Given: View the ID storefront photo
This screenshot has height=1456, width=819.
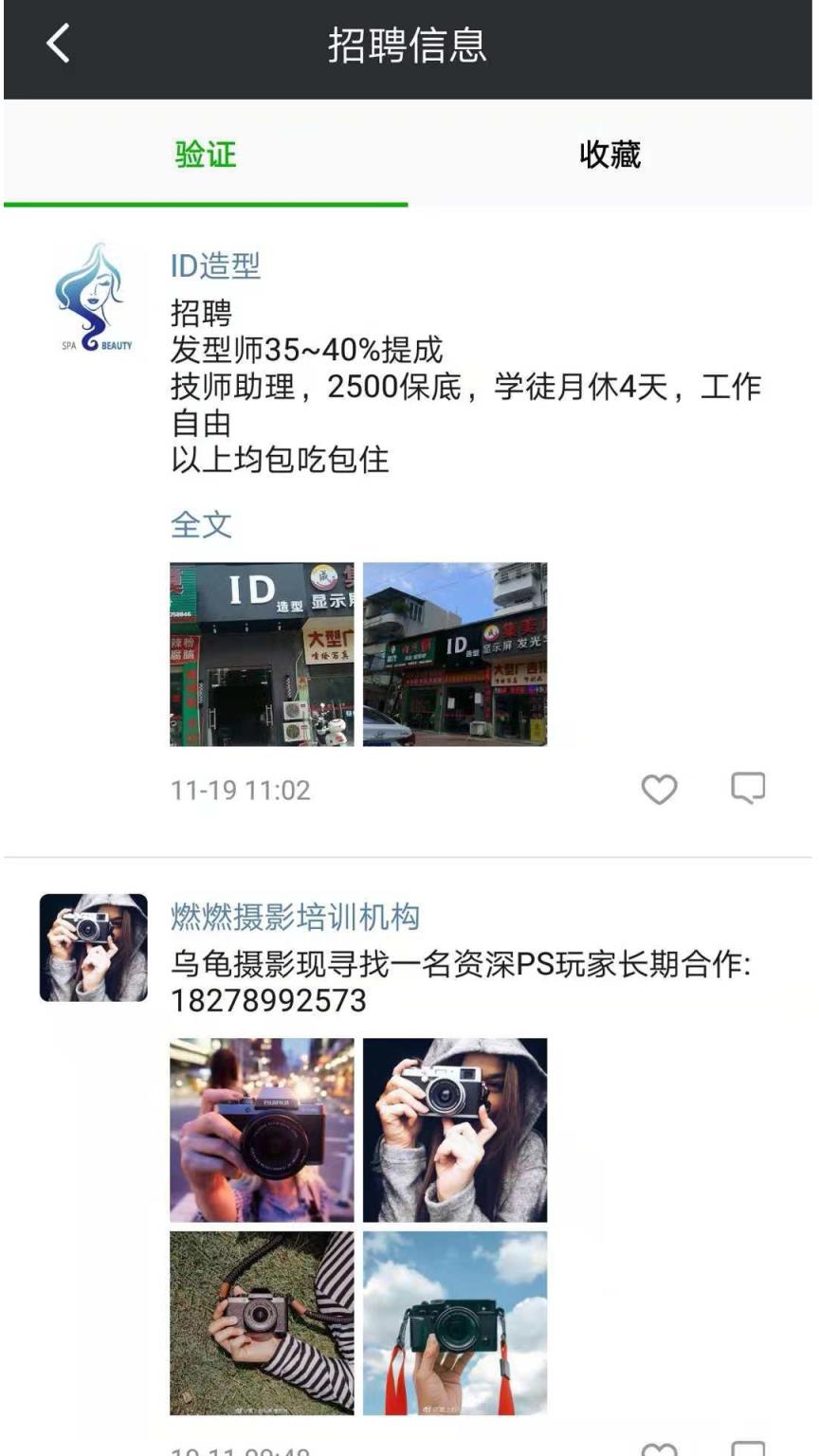Looking at the screenshot, I should pos(263,654).
